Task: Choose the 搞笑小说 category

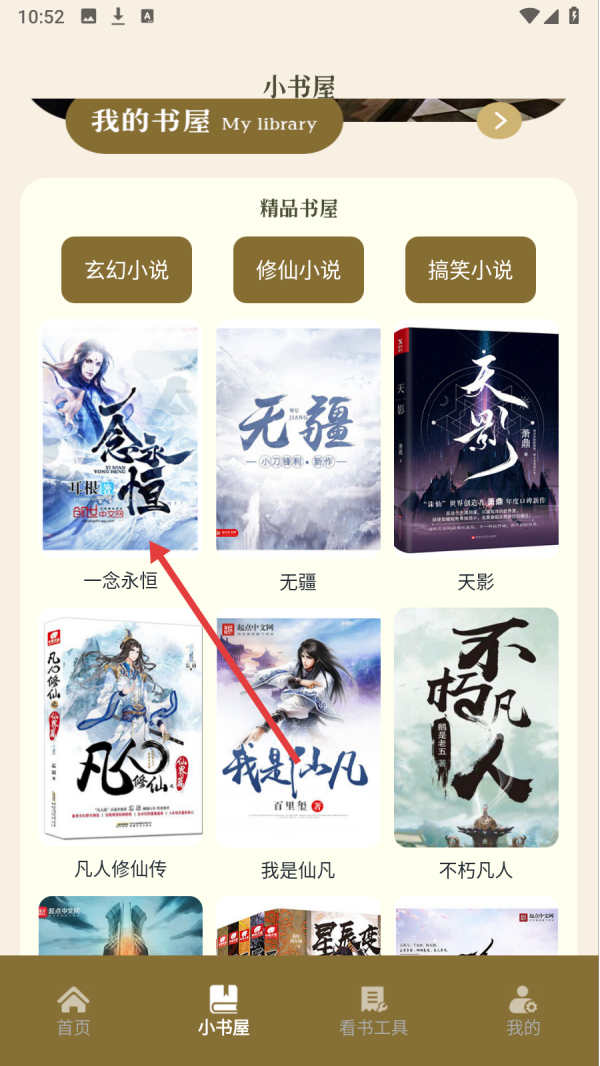Action: click(x=470, y=270)
